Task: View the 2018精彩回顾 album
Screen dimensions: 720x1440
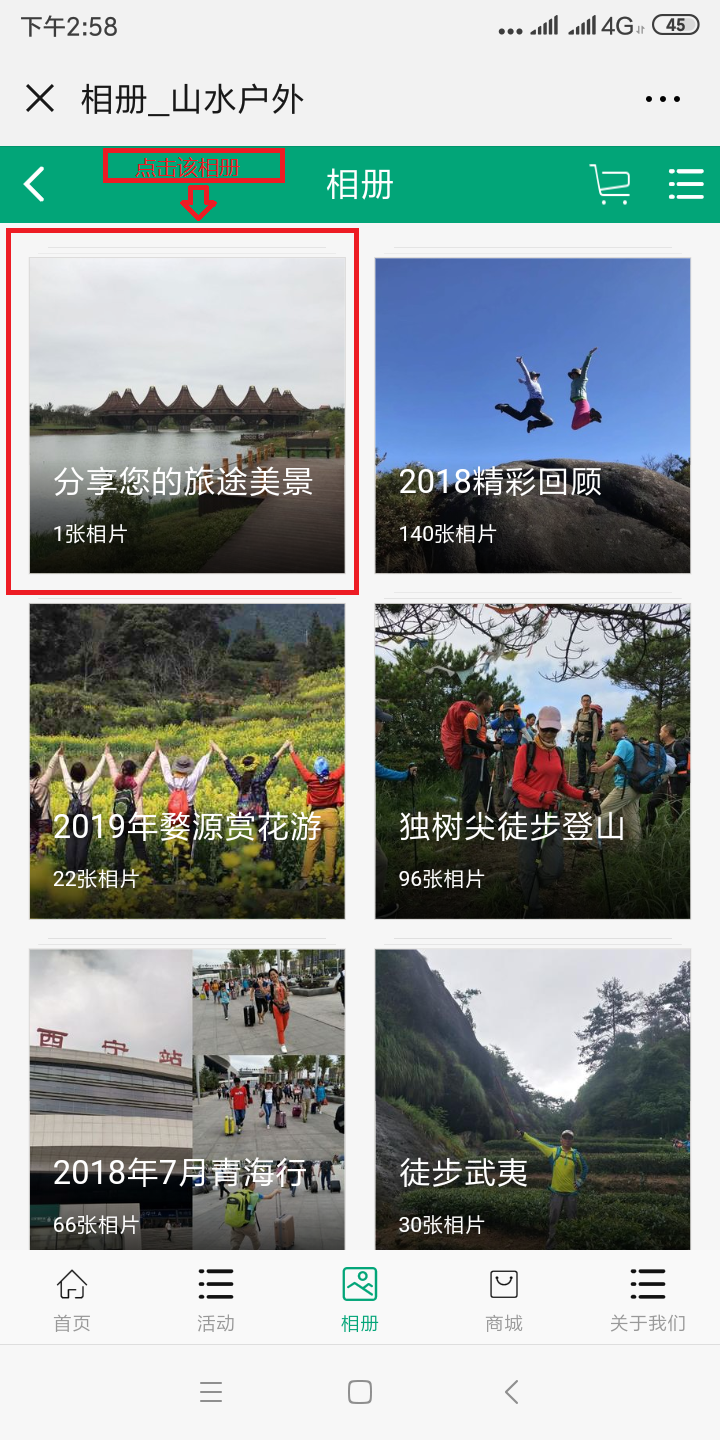Action: pos(532,415)
